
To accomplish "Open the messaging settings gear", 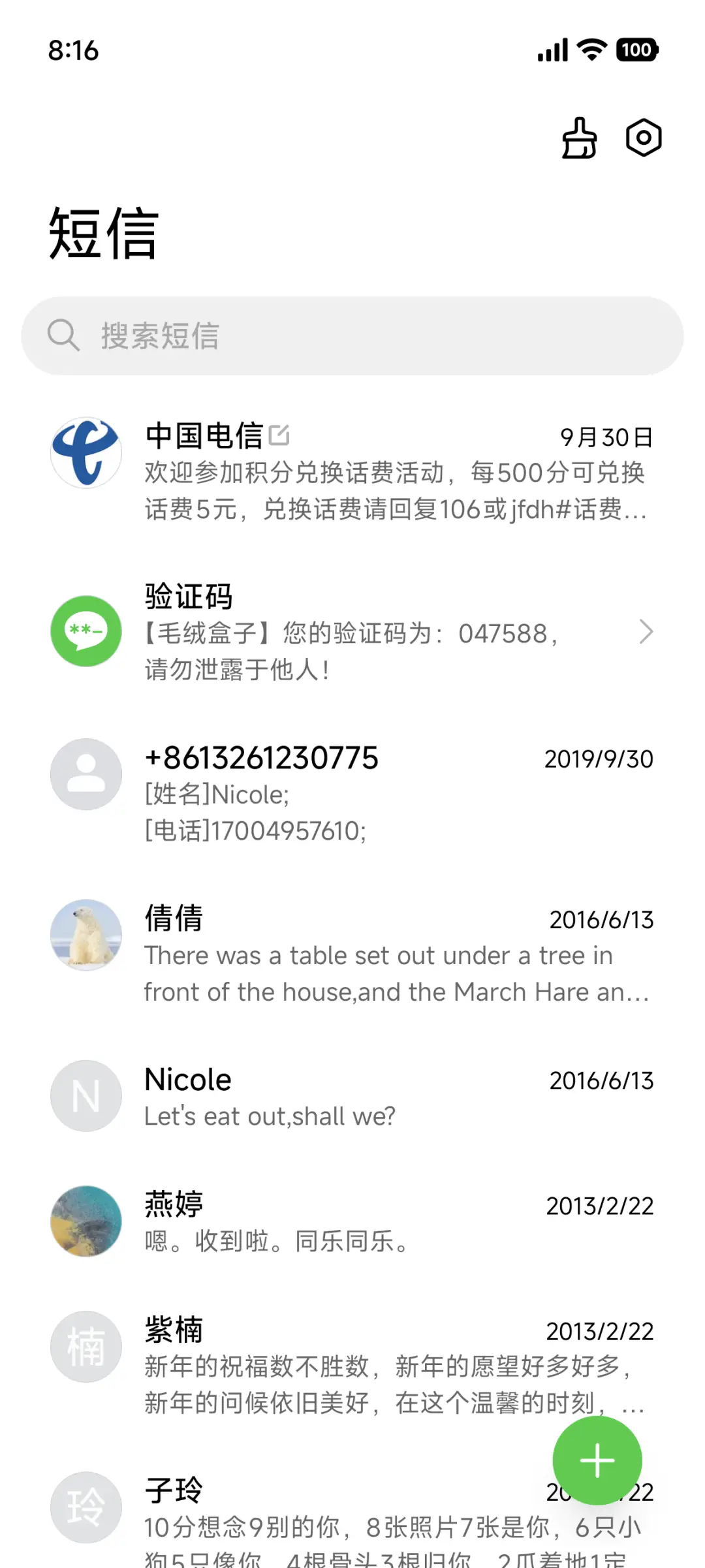I will point(644,138).
